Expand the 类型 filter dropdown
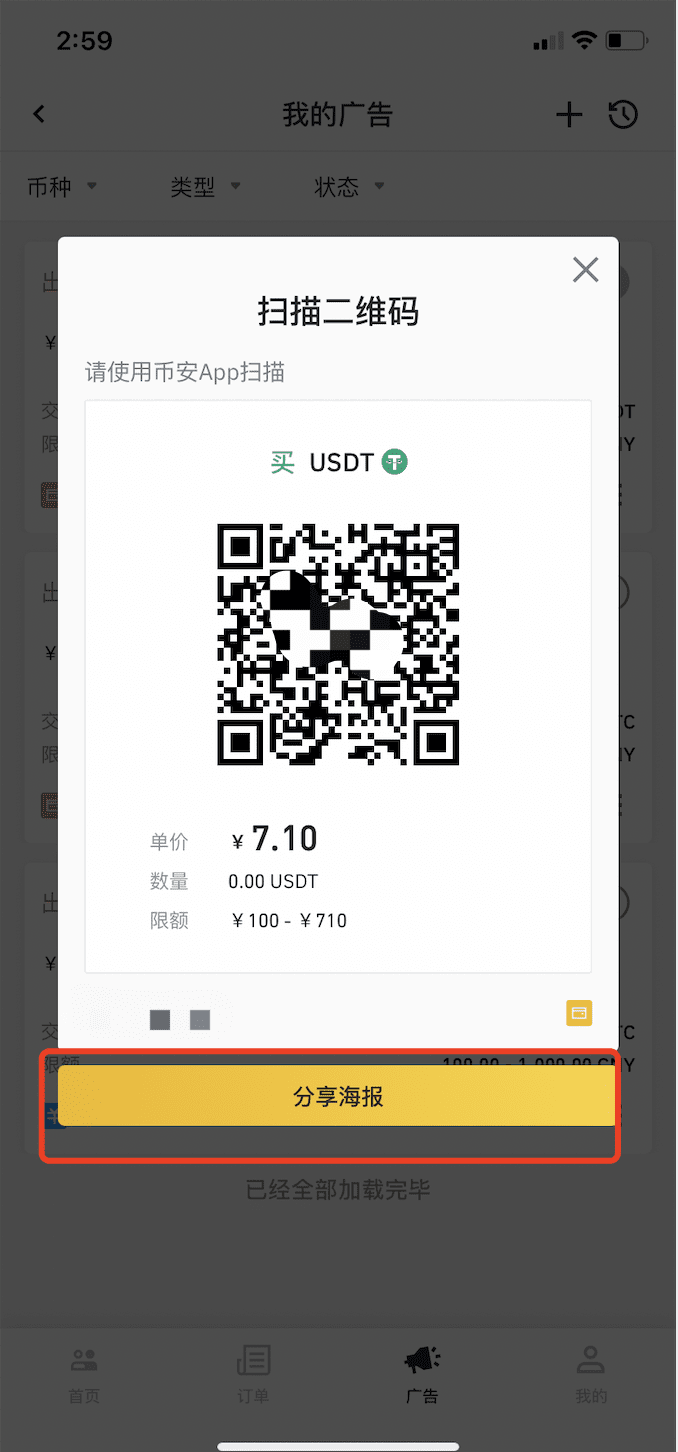 (x=205, y=187)
